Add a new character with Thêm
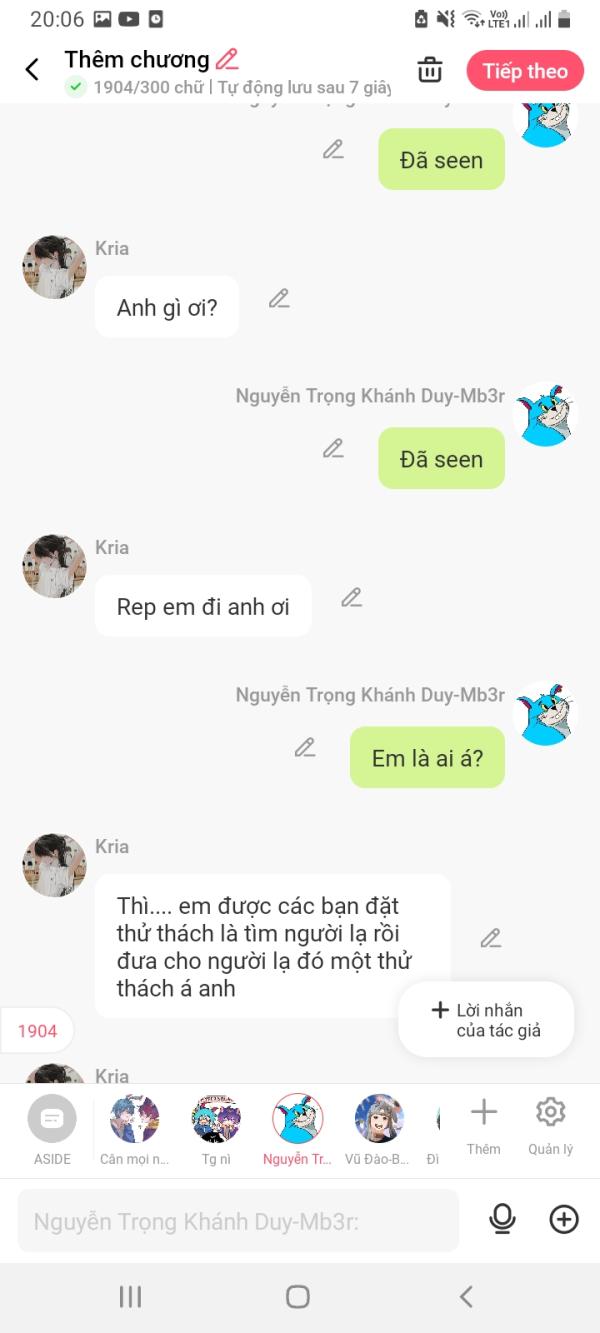The image size is (600, 1333). click(x=483, y=1126)
